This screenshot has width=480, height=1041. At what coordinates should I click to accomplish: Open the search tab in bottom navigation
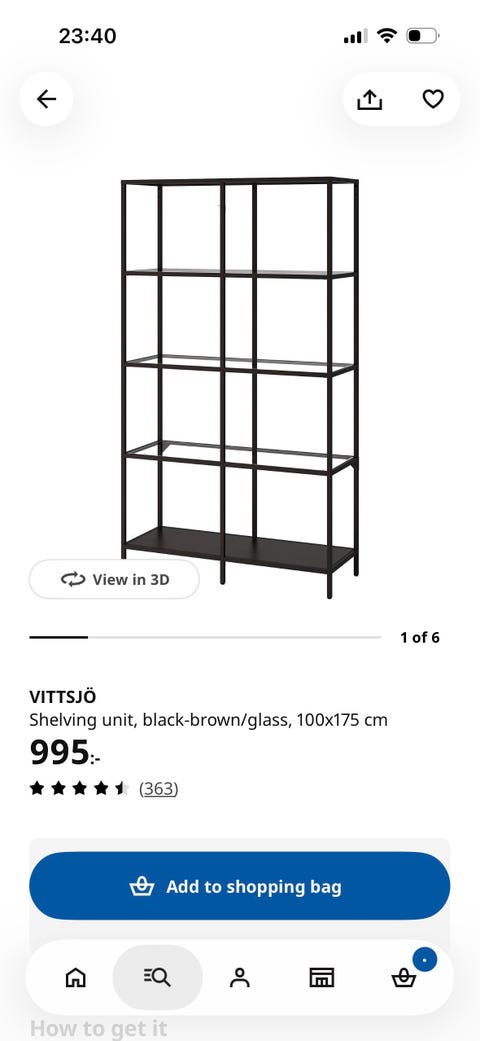(157, 977)
